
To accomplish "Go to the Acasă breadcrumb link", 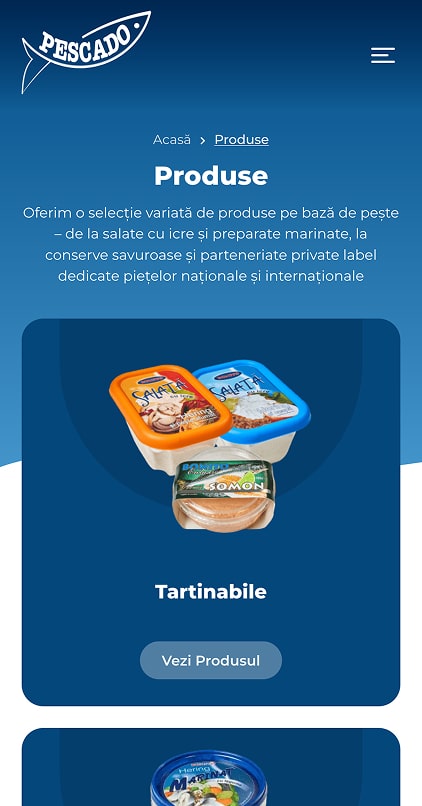I will pyautogui.click(x=172, y=140).
